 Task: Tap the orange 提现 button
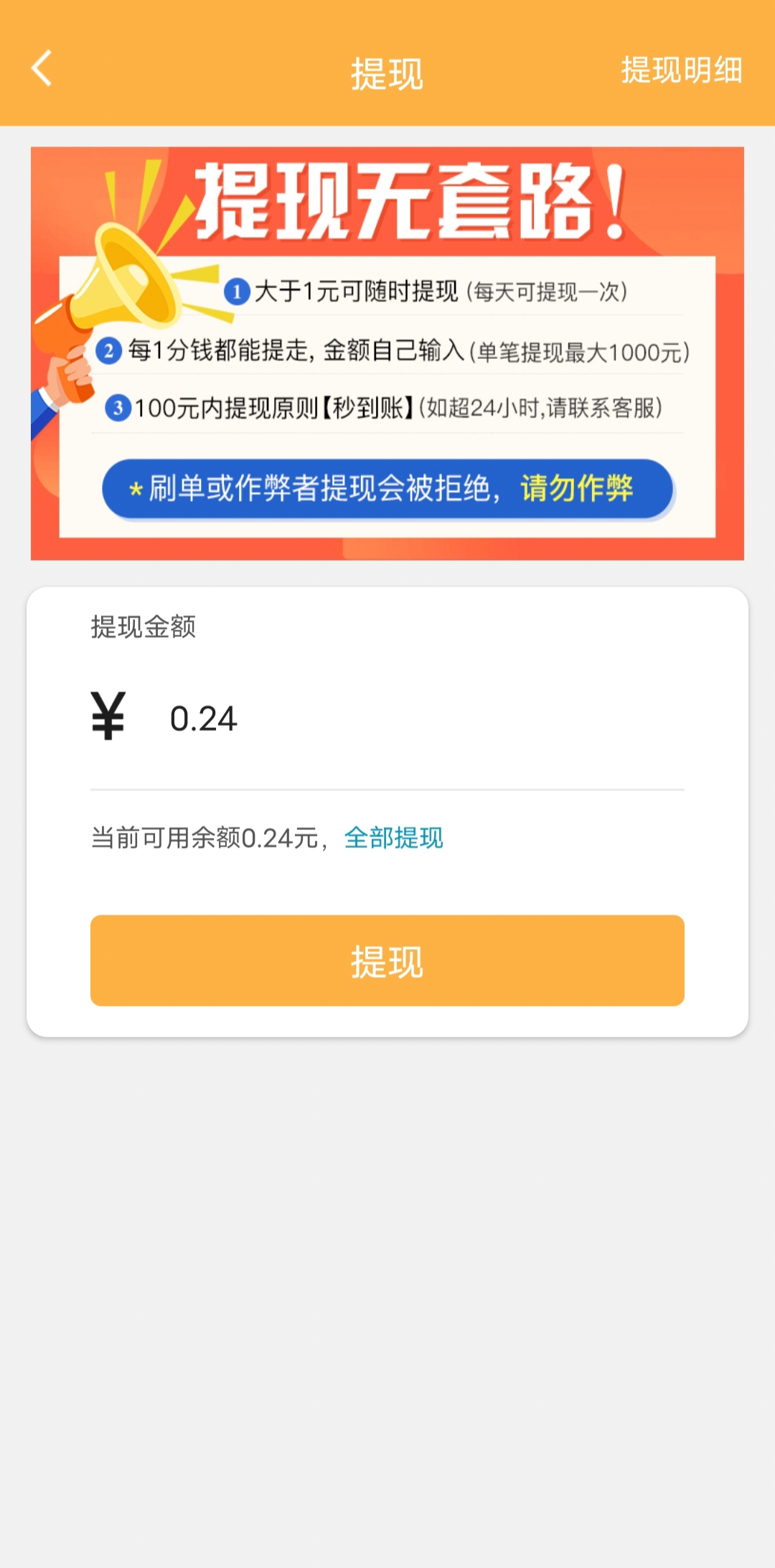point(387,961)
